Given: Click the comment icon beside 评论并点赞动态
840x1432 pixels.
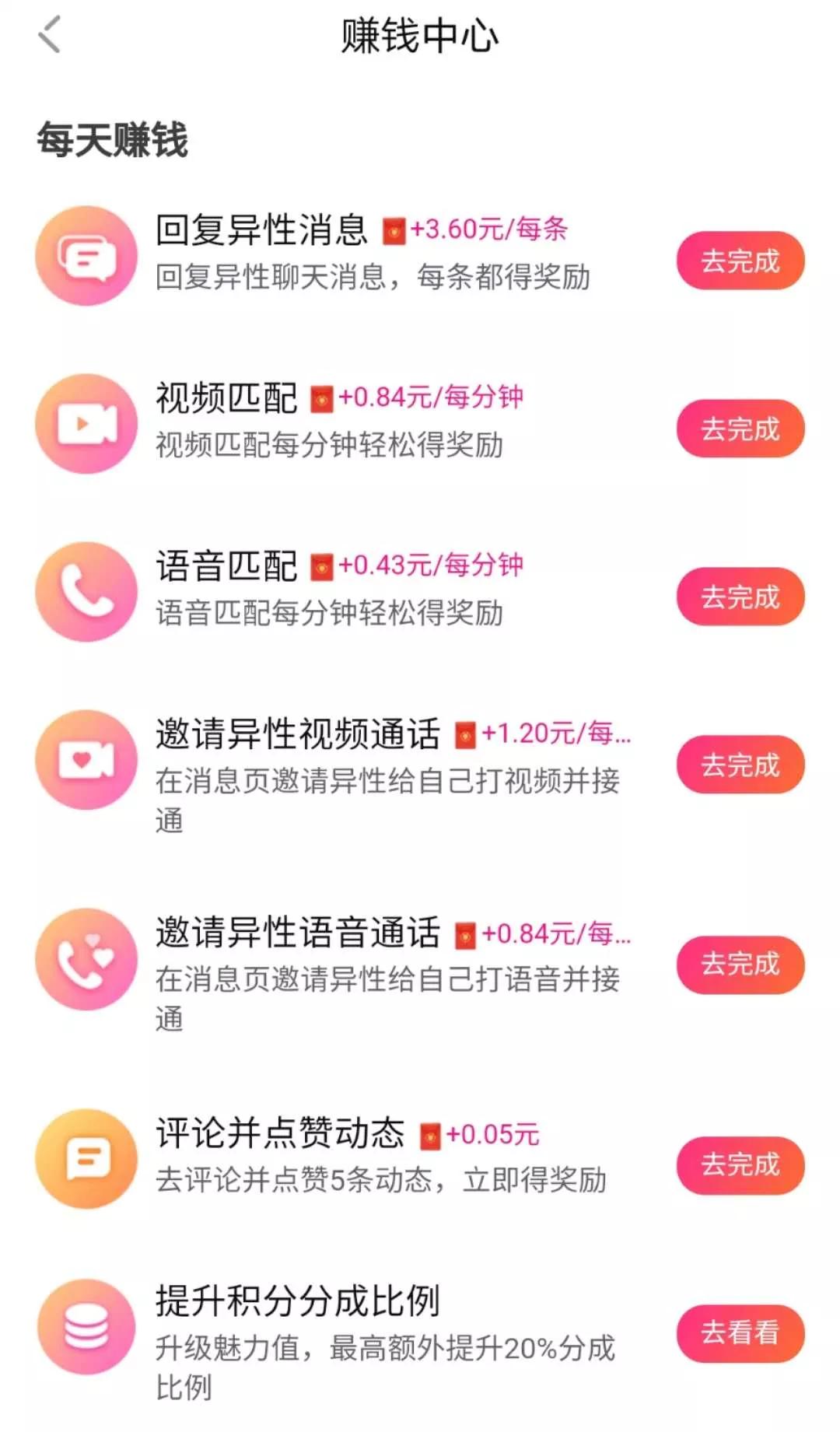Looking at the screenshot, I should [86, 1159].
